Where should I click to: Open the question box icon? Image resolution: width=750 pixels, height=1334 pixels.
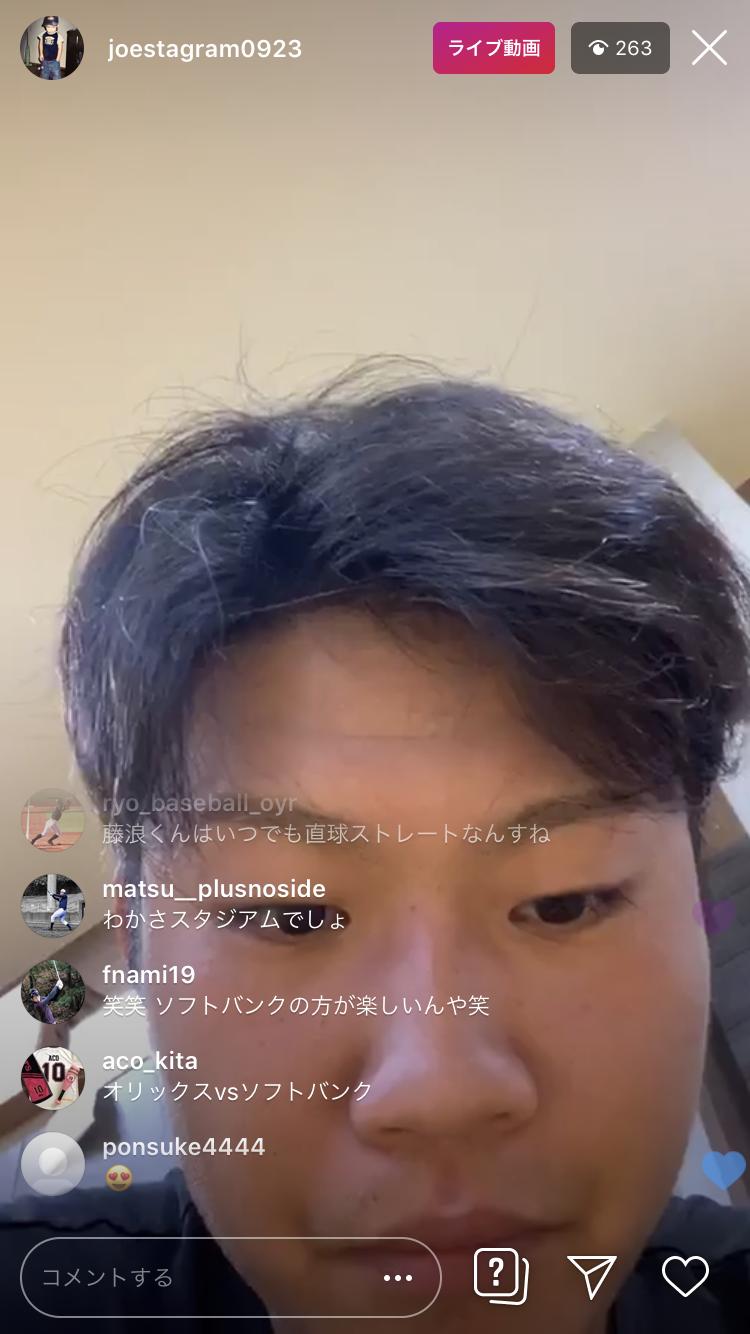click(501, 1276)
